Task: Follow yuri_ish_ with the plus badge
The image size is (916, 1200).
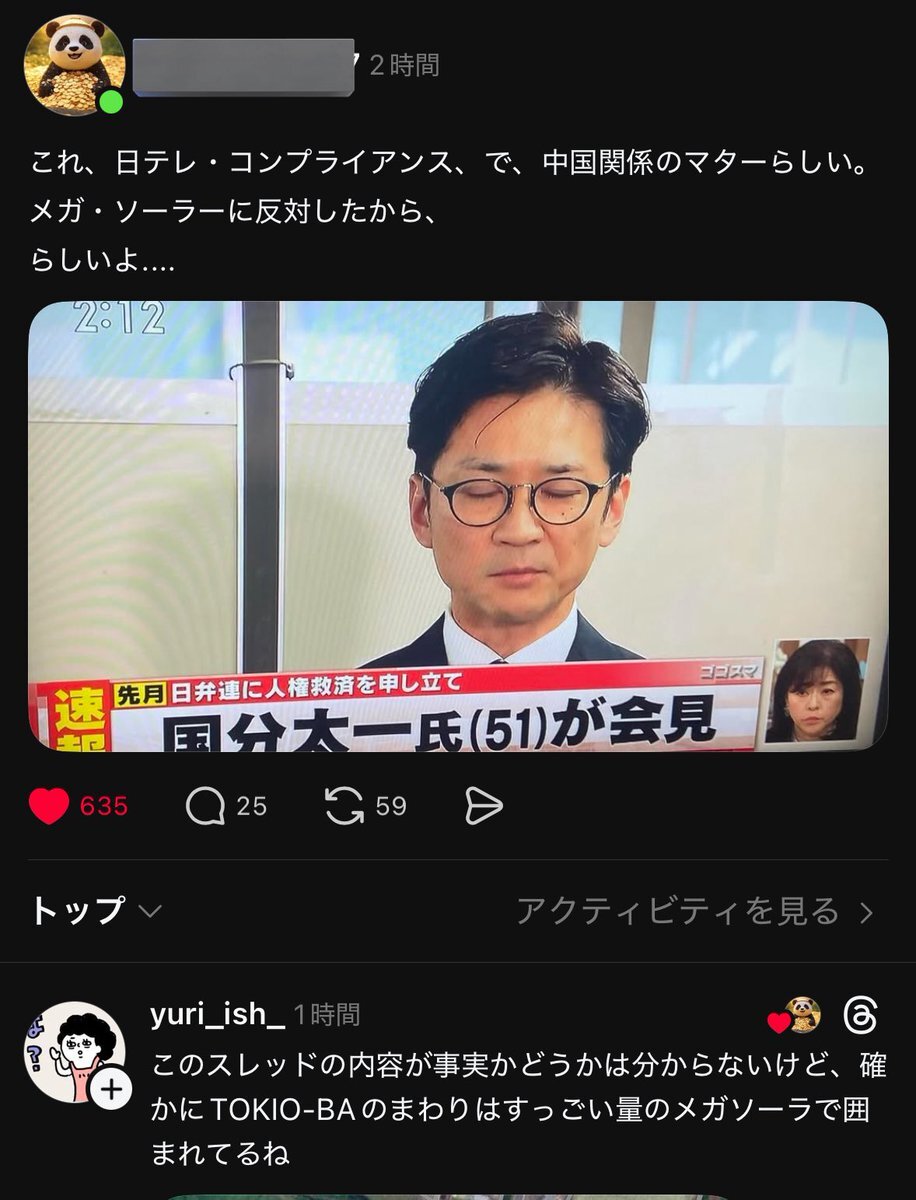Action: (110, 1091)
